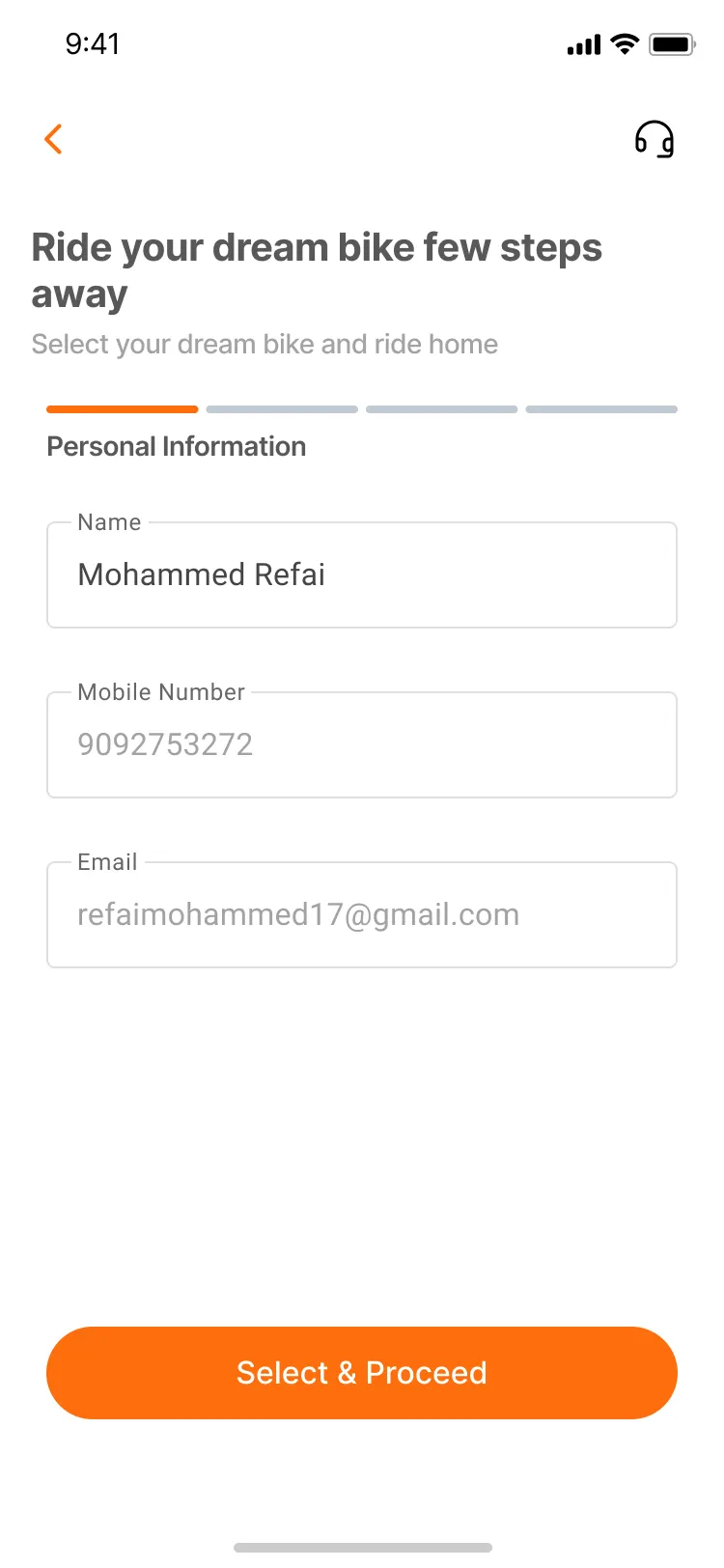724x1568 pixels.
Task: Click the Mohammed Refai name text
Action: pyautogui.click(x=201, y=574)
